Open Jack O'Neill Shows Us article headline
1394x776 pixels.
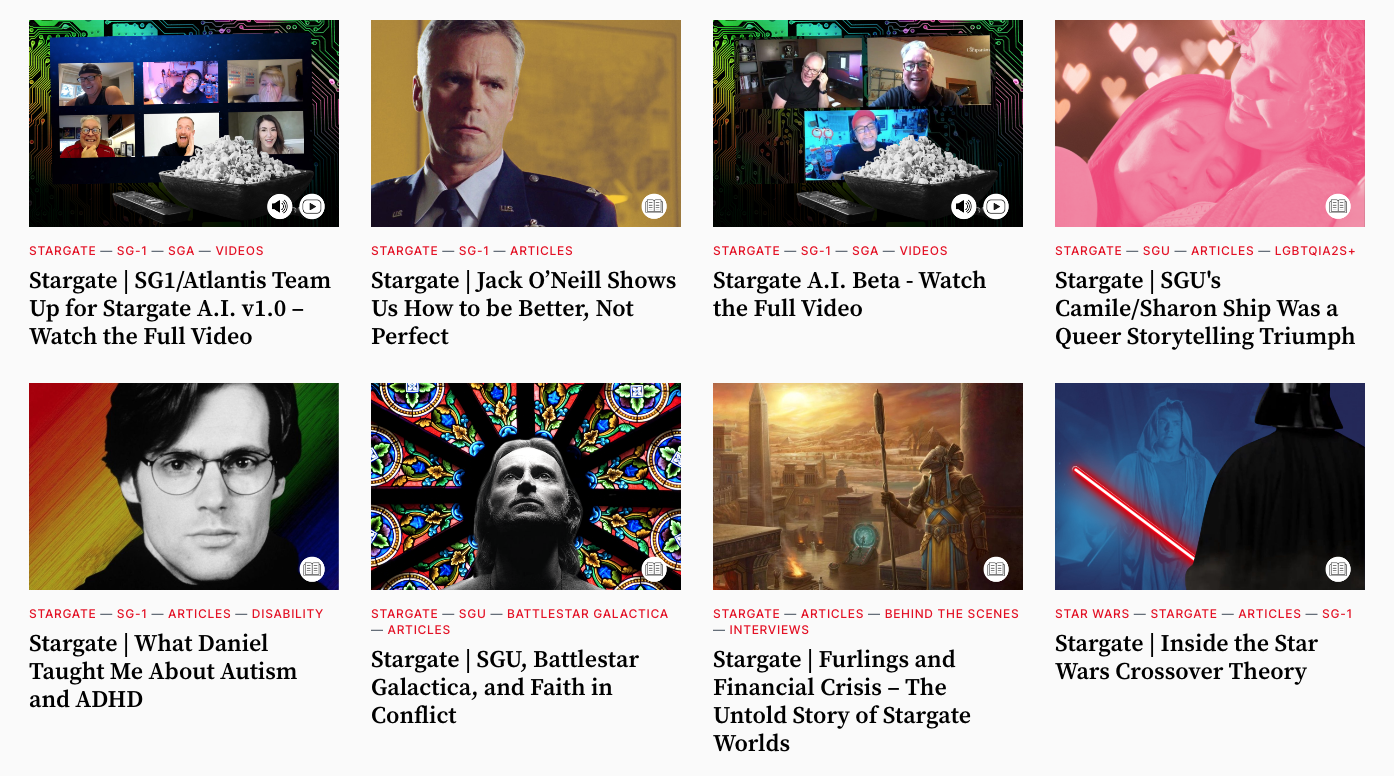pyautogui.click(x=523, y=308)
